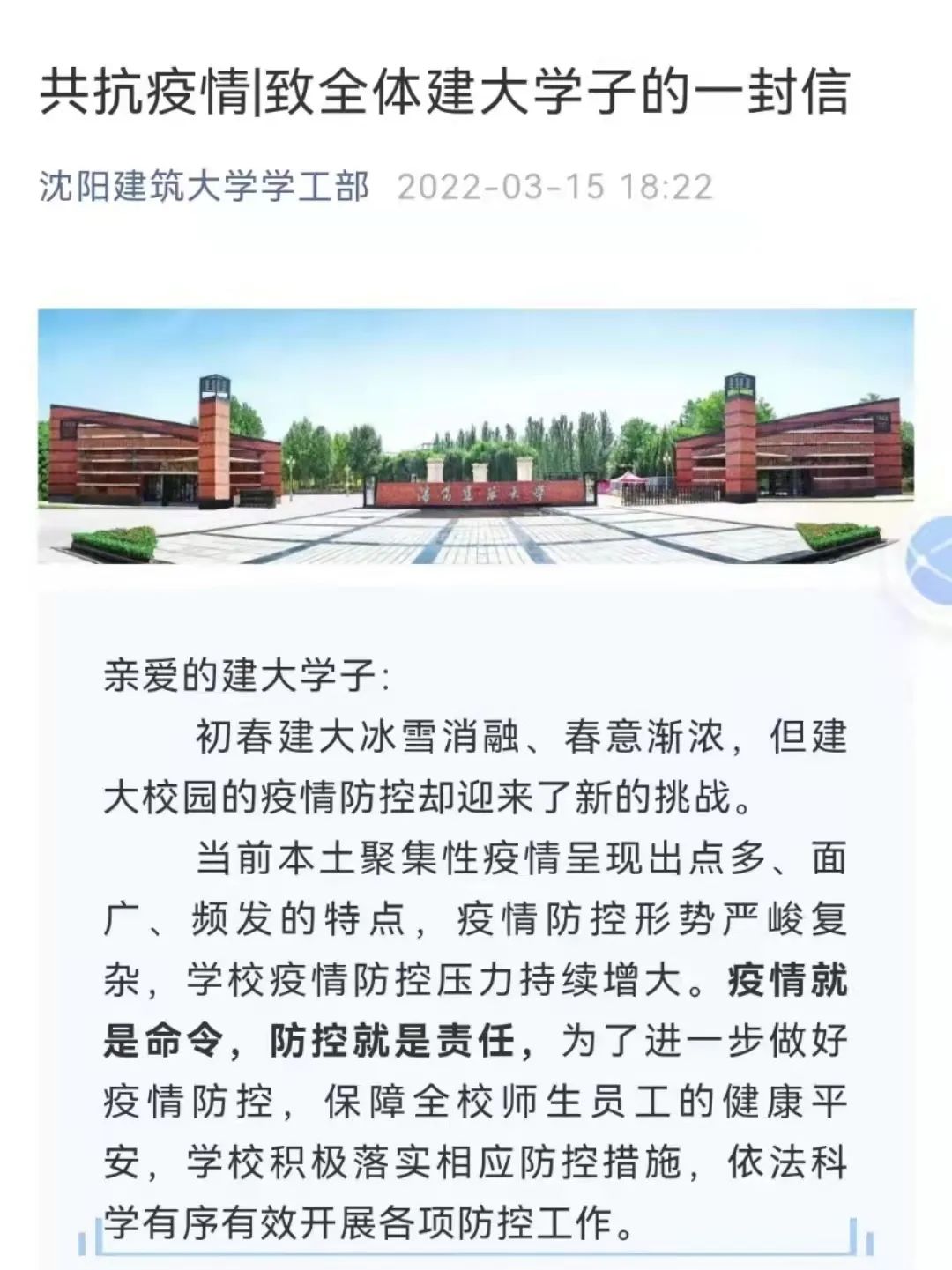Viewport: 952px width, 1270px height.
Task: View the campus gate banner image
Action: pos(476,437)
